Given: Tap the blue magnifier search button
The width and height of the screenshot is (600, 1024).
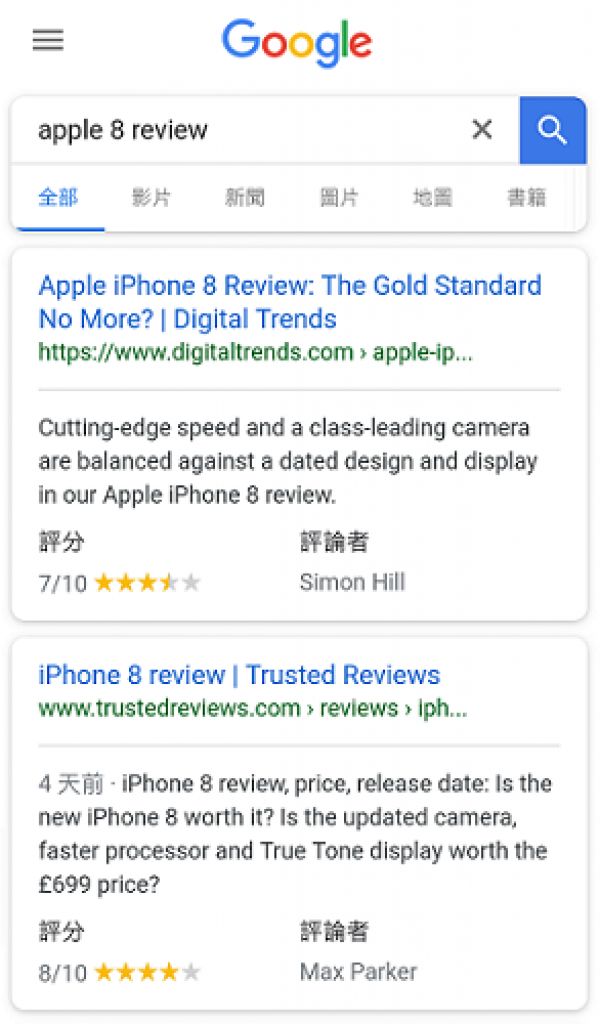Looking at the screenshot, I should pos(552,130).
